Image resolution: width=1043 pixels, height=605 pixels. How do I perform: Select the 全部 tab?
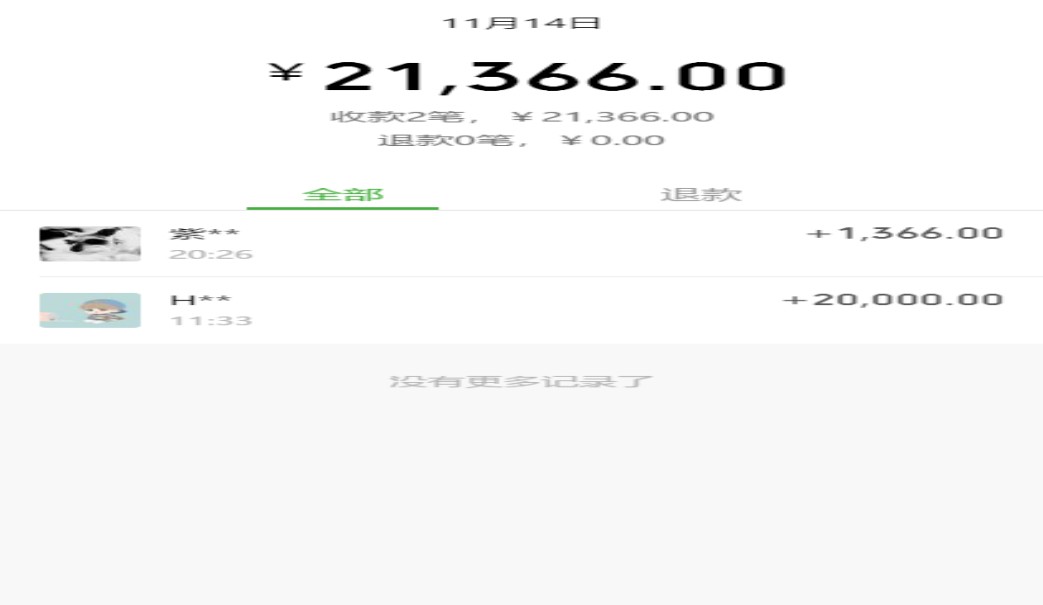coord(343,194)
